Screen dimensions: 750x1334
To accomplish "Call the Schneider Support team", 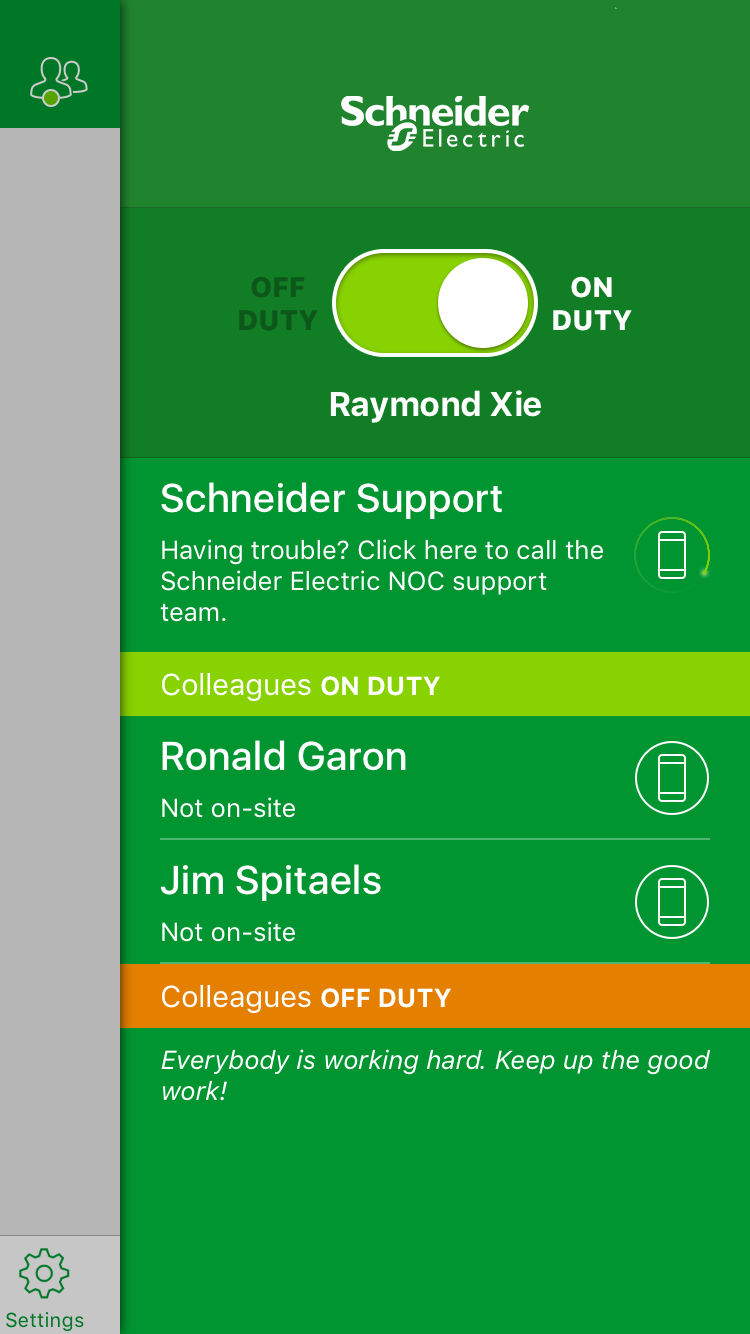I will click(x=672, y=554).
